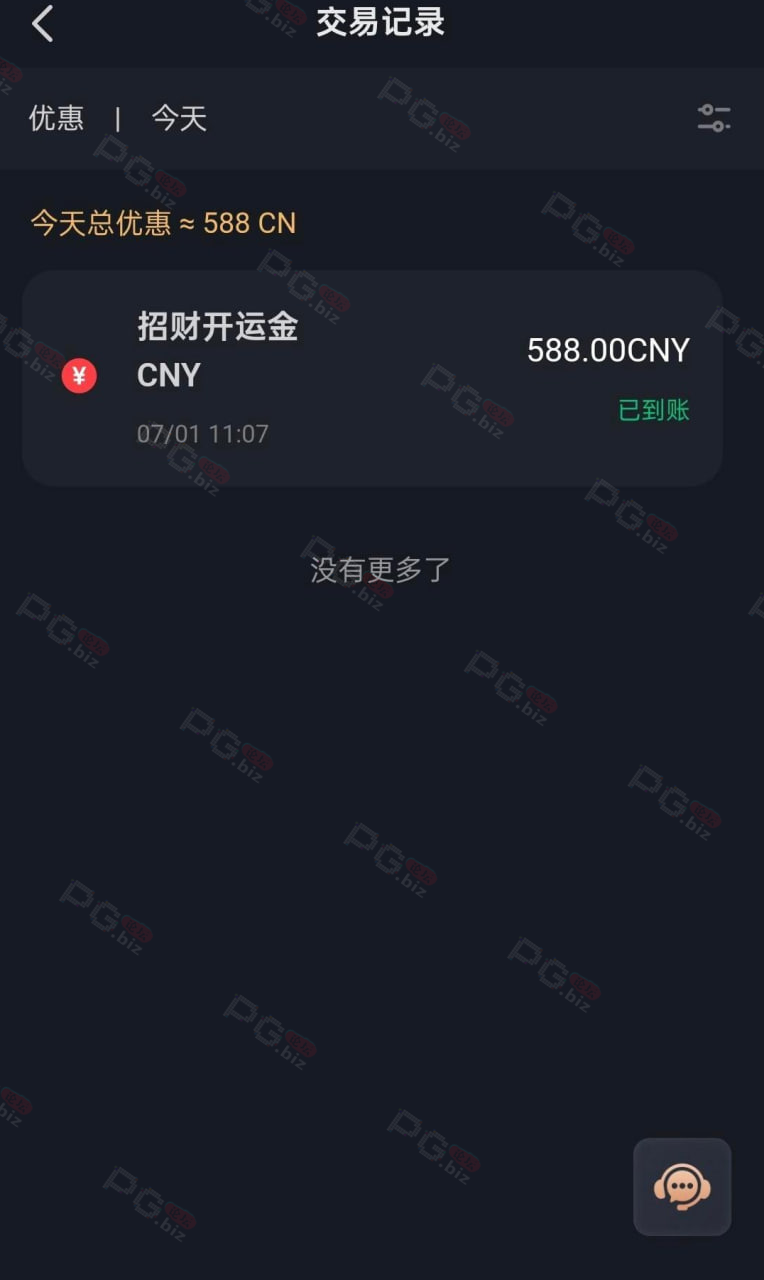The image size is (764, 1280).
Task: Contact customer service via headset button
Action: click(682, 1187)
